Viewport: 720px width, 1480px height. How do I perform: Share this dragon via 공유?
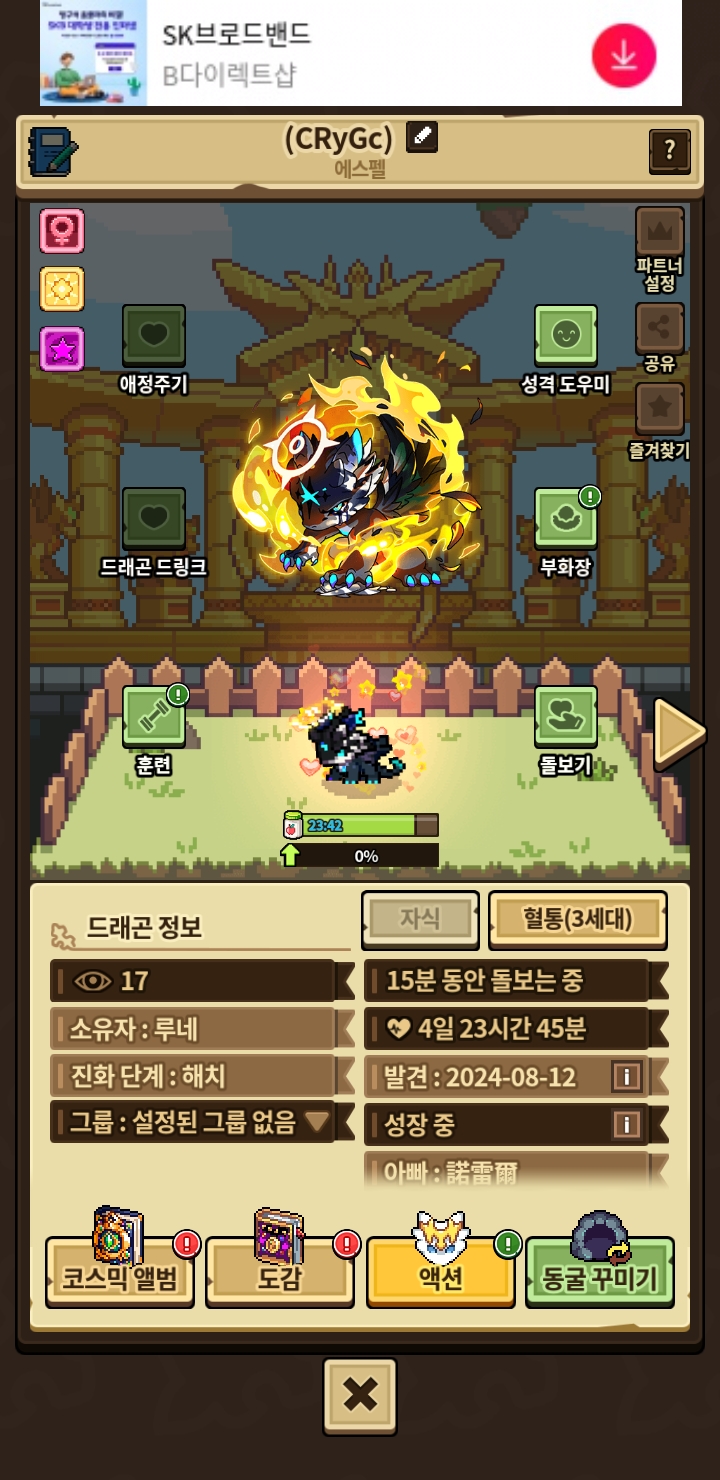click(660, 330)
